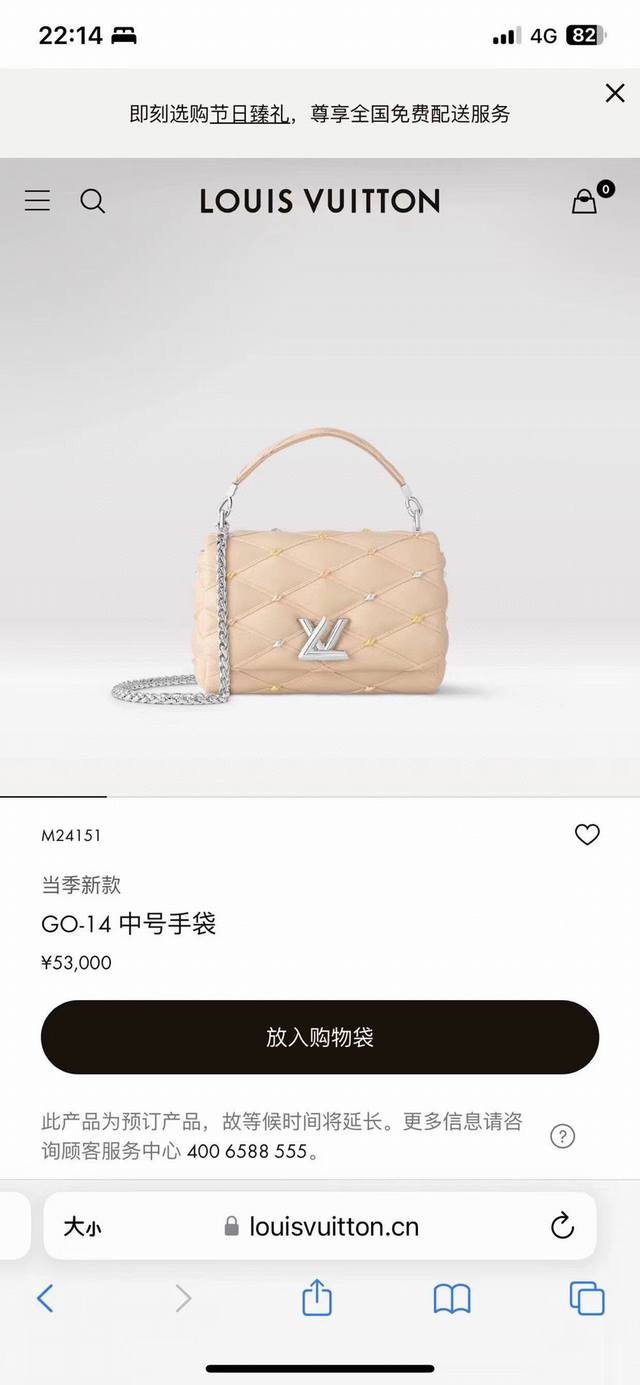Dismiss the holiday gift banner
Viewport: 640px width, 1385px height.
point(615,93)
